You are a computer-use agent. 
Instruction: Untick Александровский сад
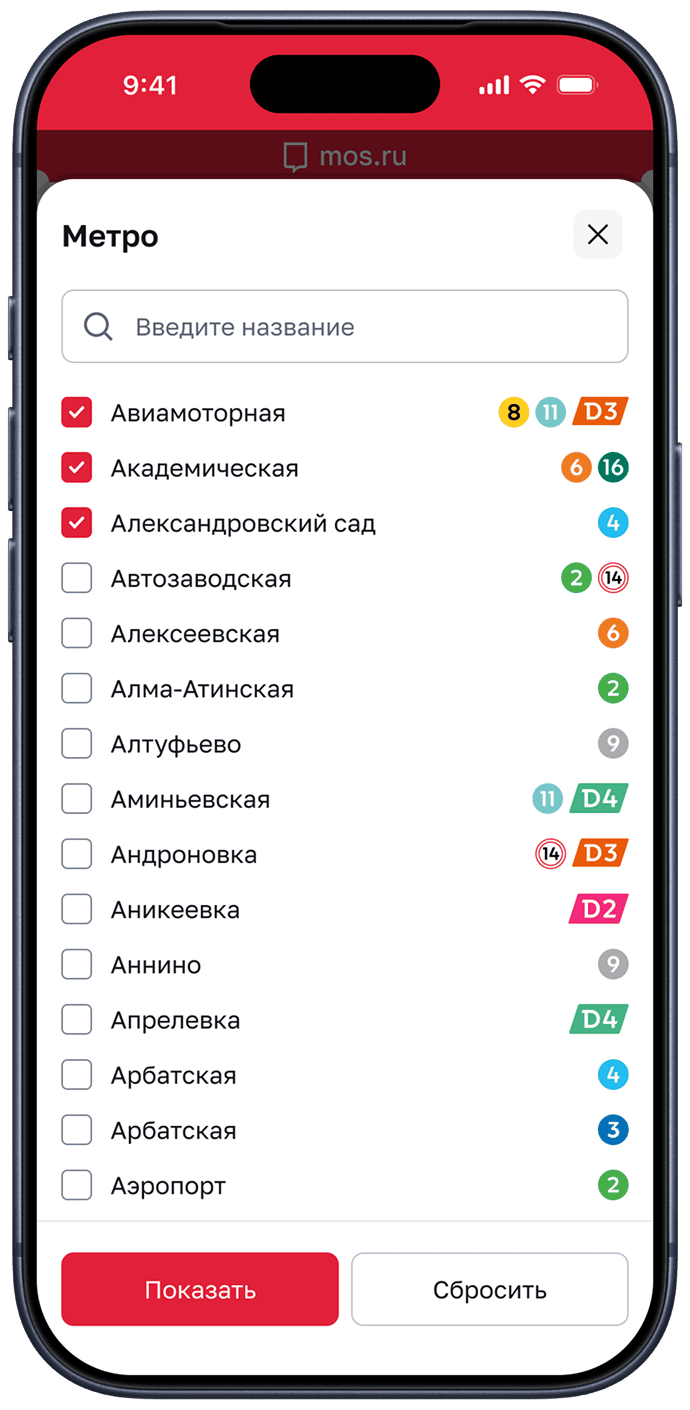77,523
